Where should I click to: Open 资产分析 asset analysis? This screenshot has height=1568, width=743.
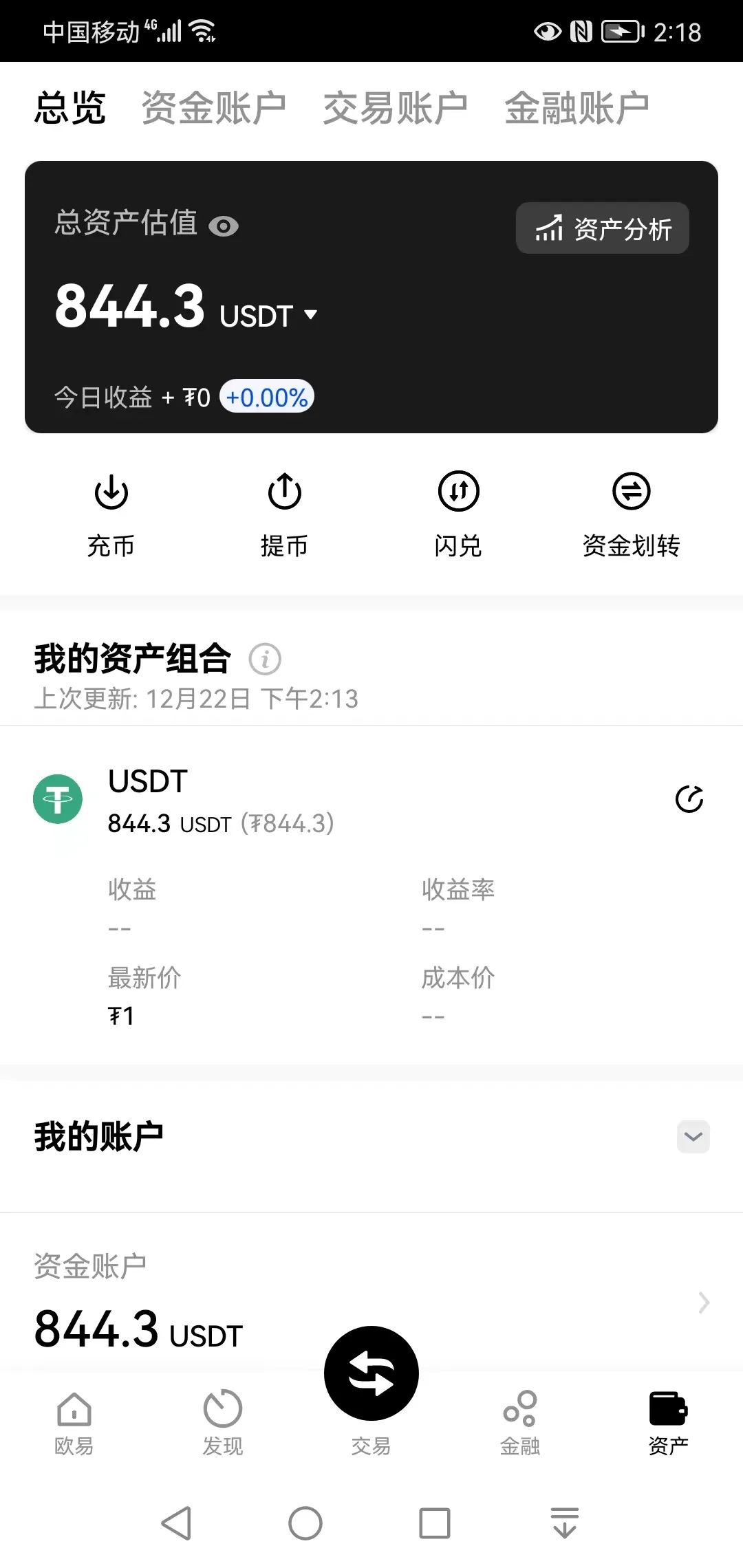pos(603,228)
